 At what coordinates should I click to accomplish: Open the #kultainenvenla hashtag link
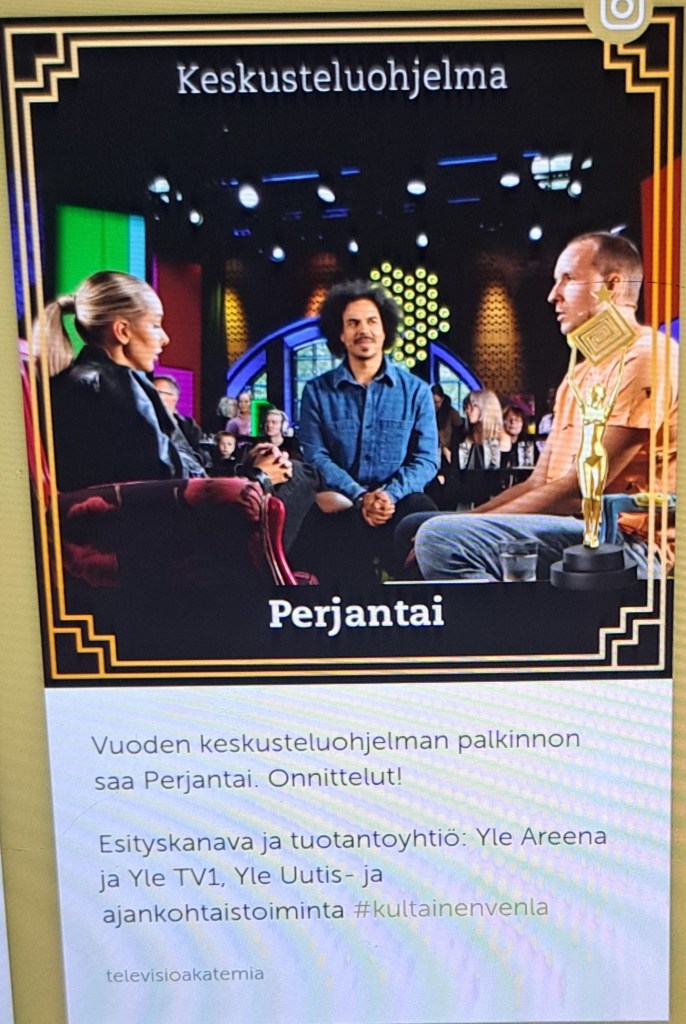(x=451, y=909)
